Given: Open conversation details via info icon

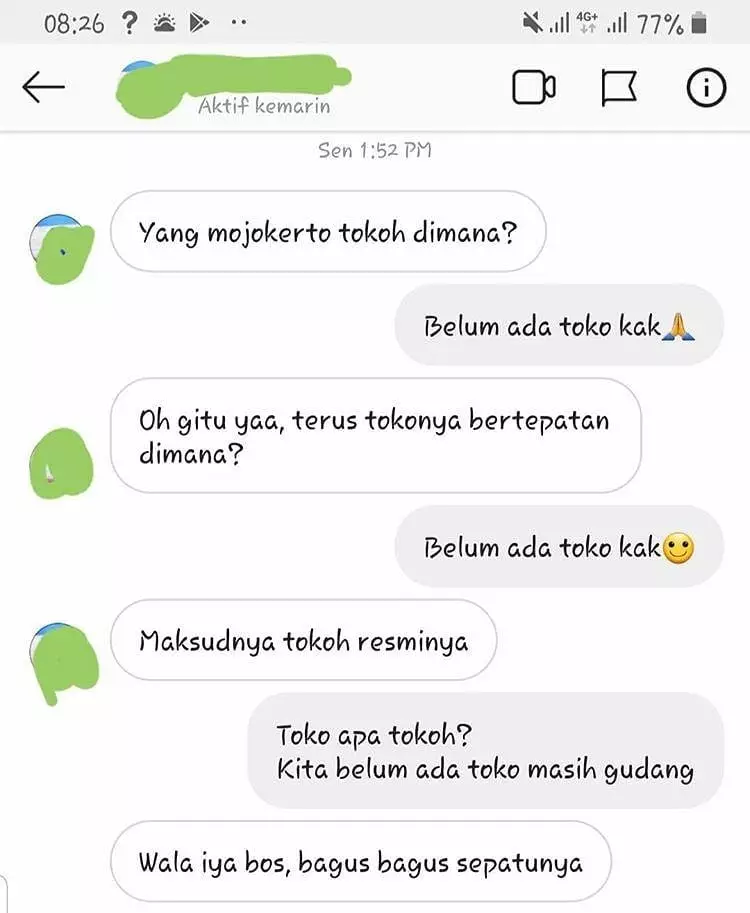Looking at the screenshot, I should pos(705,88).
